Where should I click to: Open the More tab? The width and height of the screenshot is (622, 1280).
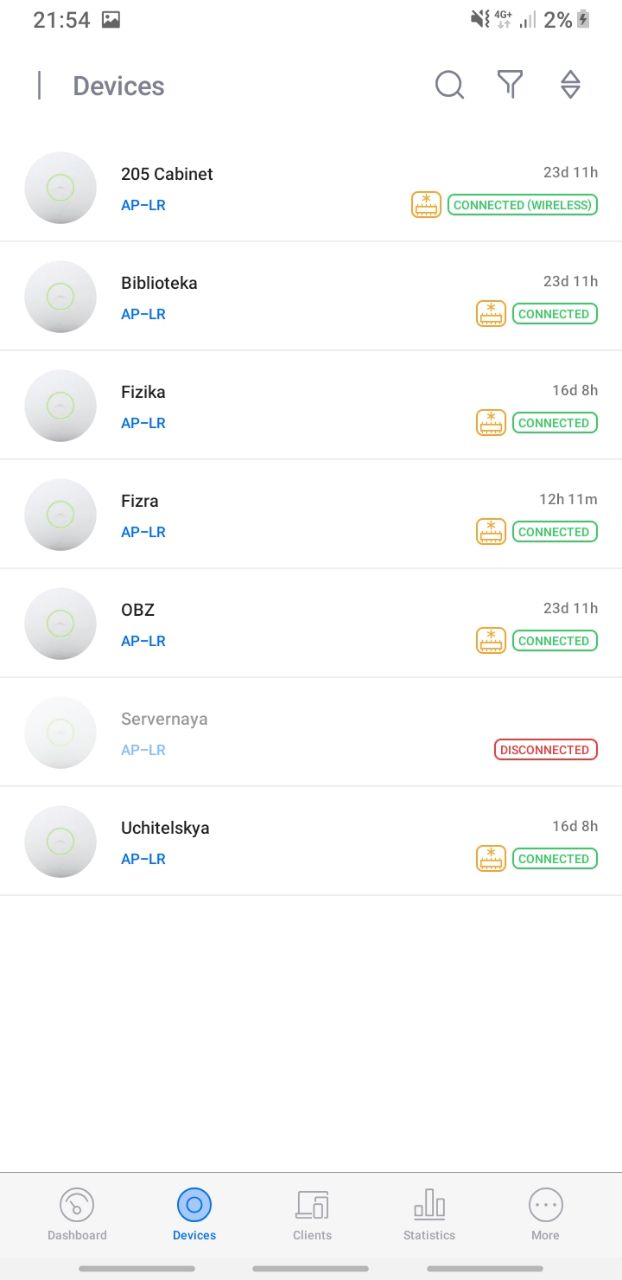click(545, 1214)
